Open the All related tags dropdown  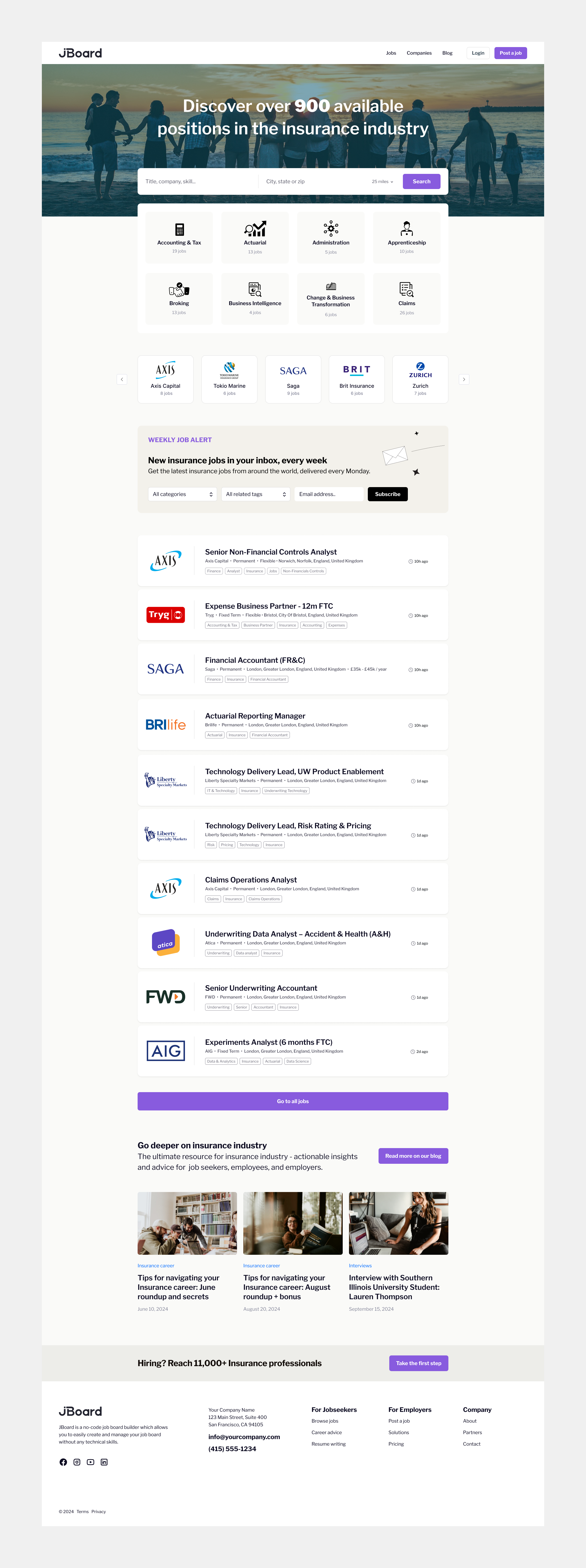(256, 494)
